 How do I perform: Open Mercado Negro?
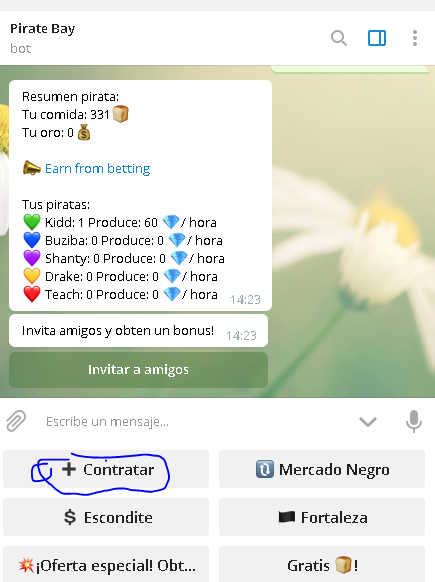click(x=322, y=470)
